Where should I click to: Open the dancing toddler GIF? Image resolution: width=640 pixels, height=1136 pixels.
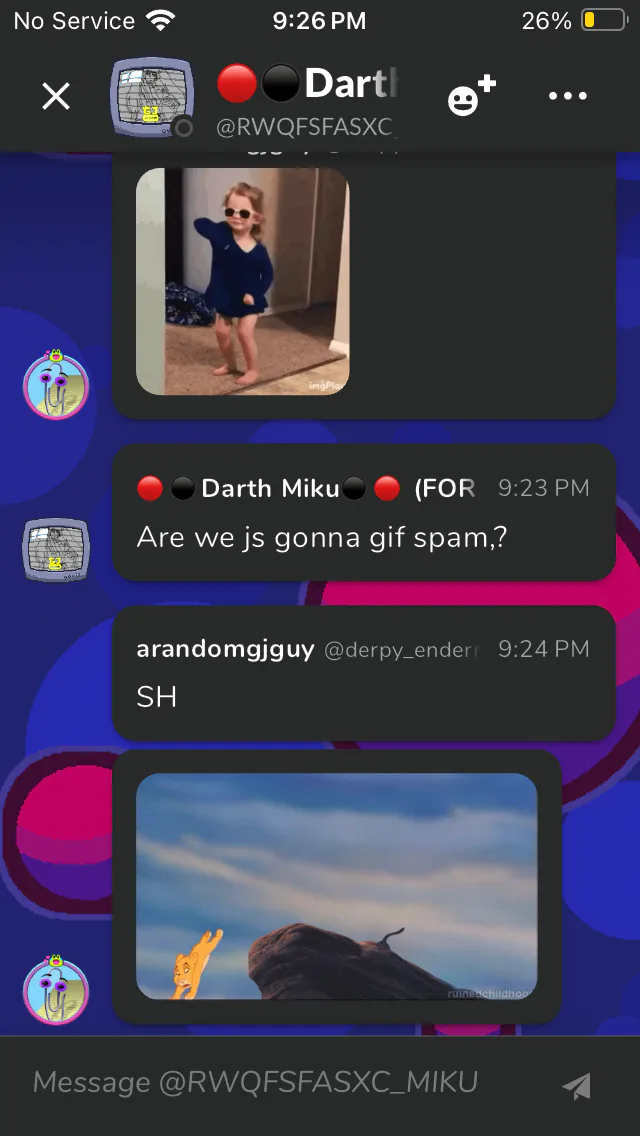pyautogui.click(x=243, y=282)
